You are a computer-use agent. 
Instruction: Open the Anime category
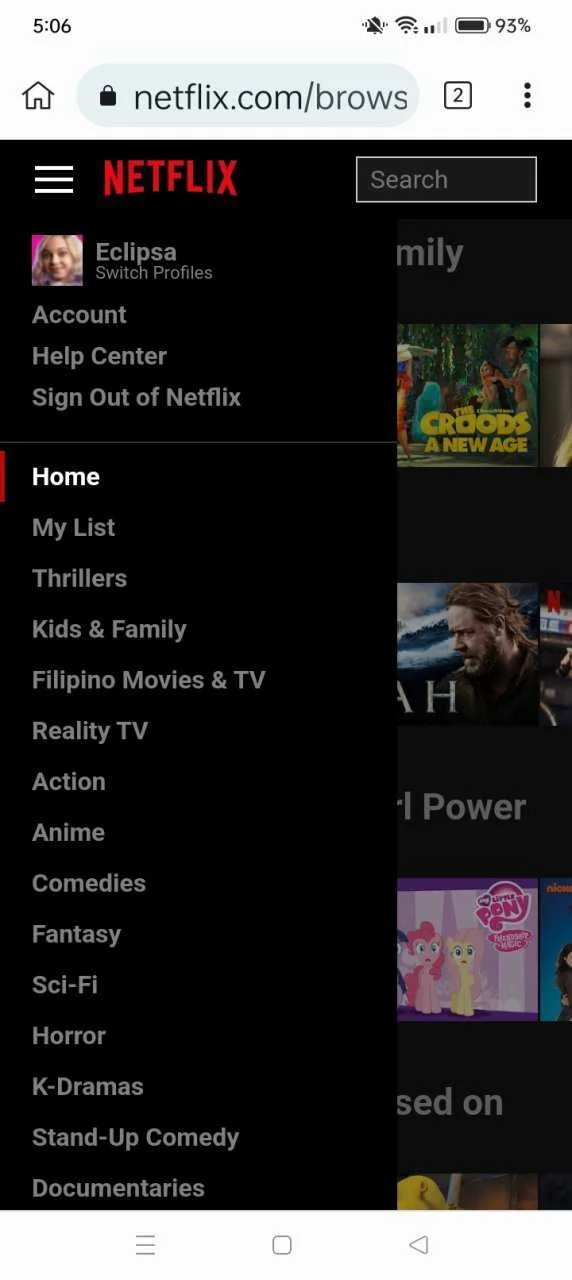point(68,832)
